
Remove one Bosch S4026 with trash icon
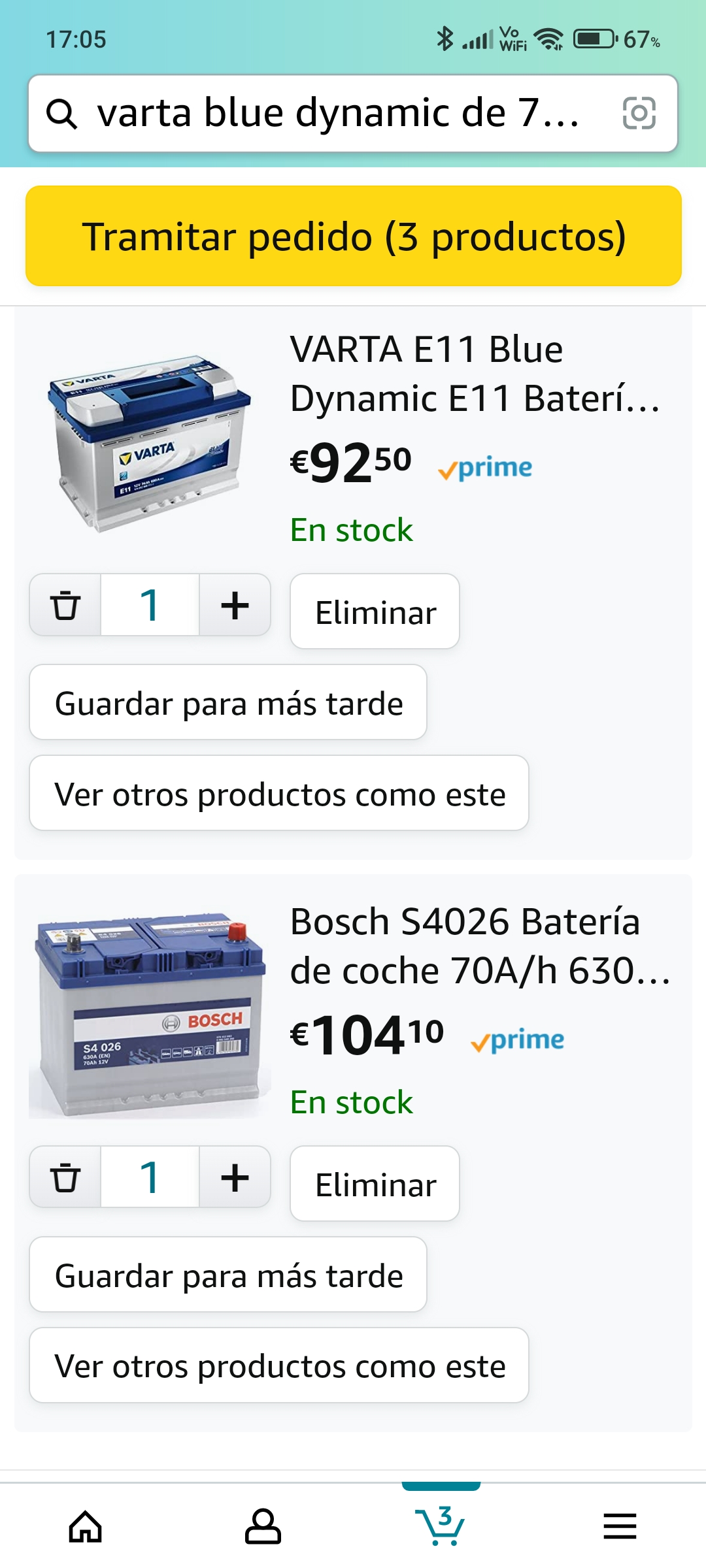tap(65, 1177)
